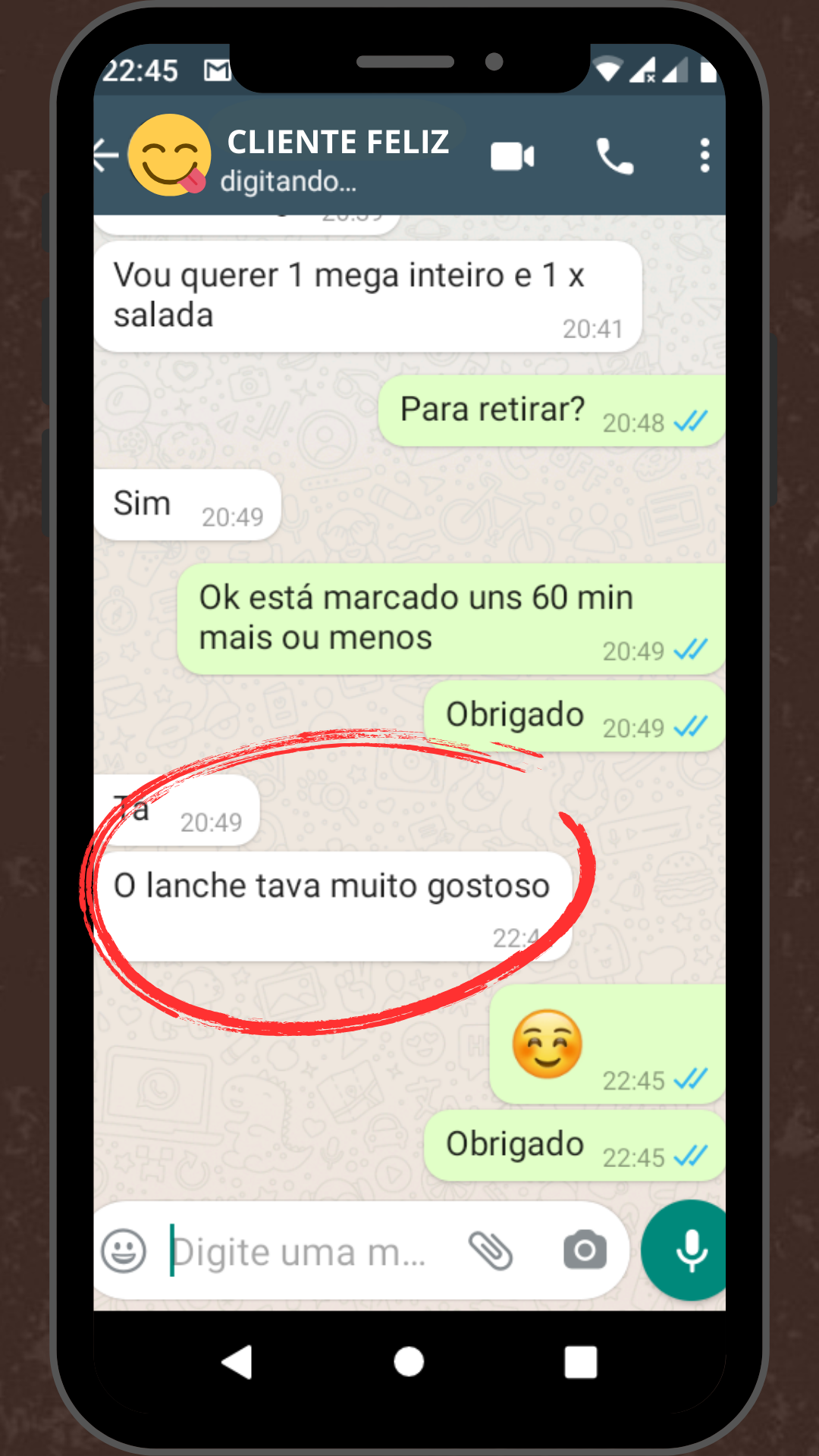This screenshot has height=1456, width=819.
Task: Open the CLIENTE FELIZ contact profile
Action: click(337, 142)
